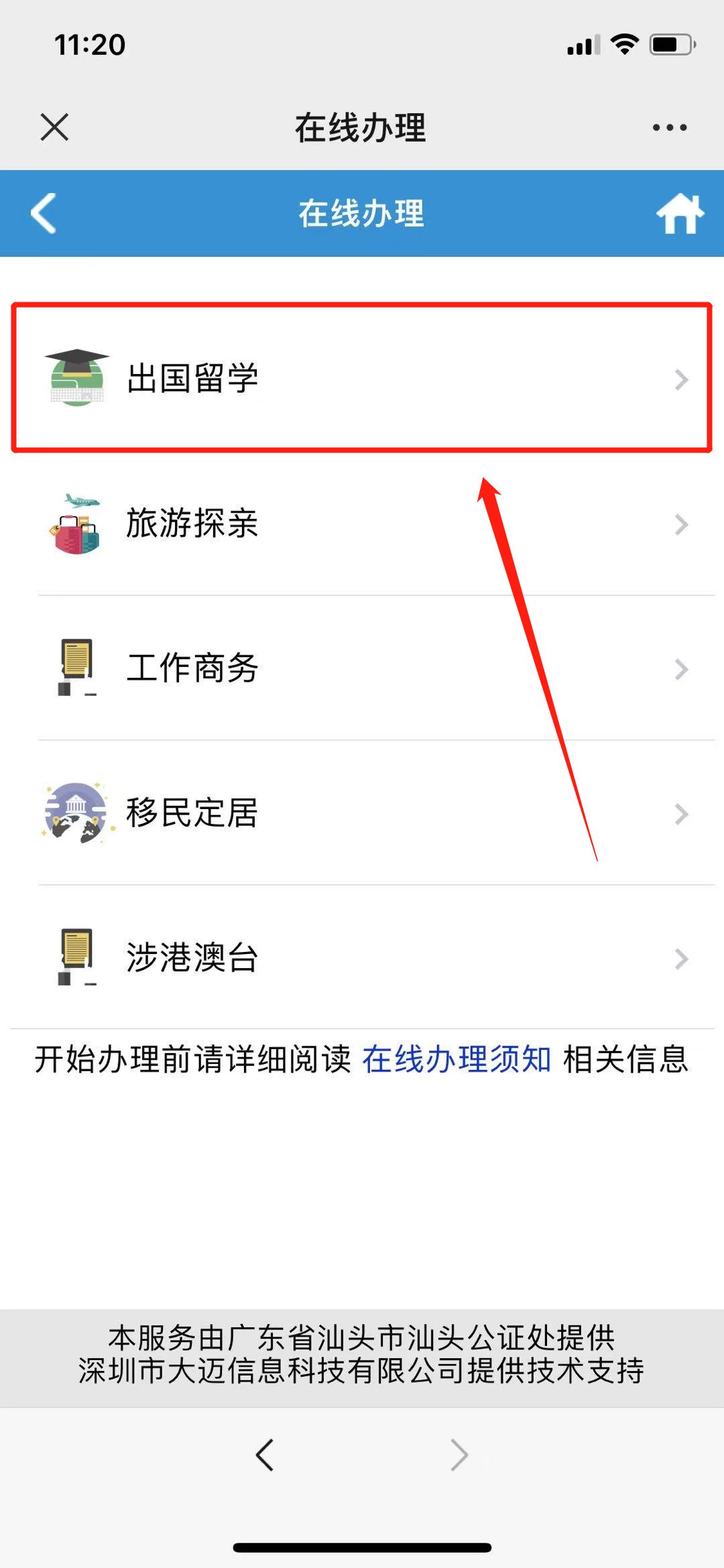This screenshot has width=724, height=1568.
Task: Tap the browser forward arrow at bottom
Action: pyautogui.click(x=459, y=1455)
